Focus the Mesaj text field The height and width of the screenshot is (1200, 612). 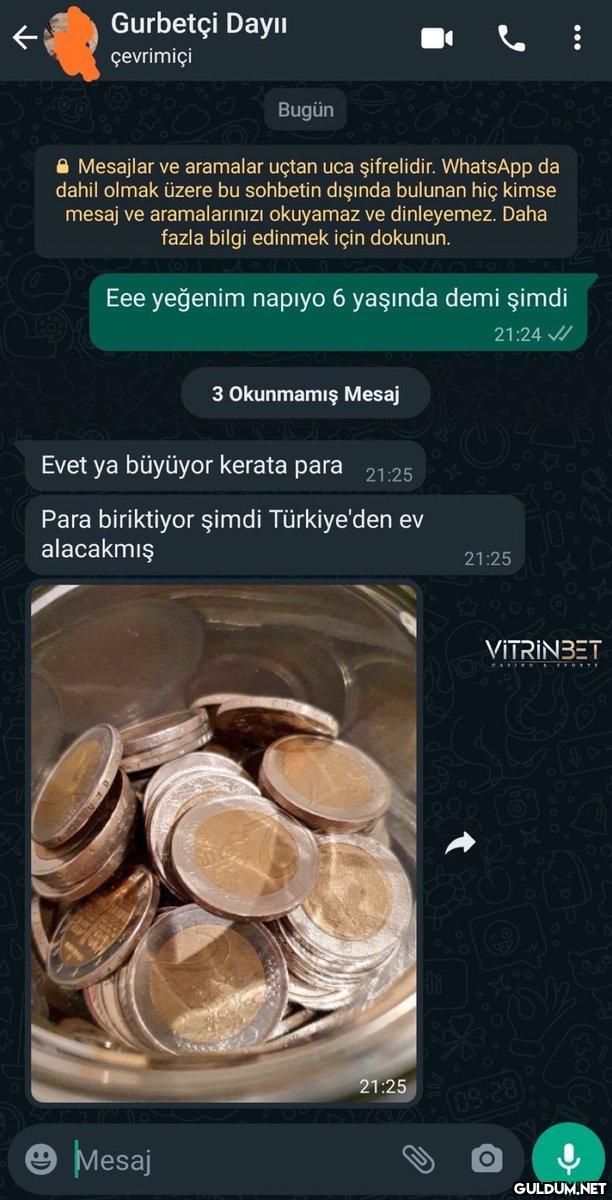[230, 1160]
